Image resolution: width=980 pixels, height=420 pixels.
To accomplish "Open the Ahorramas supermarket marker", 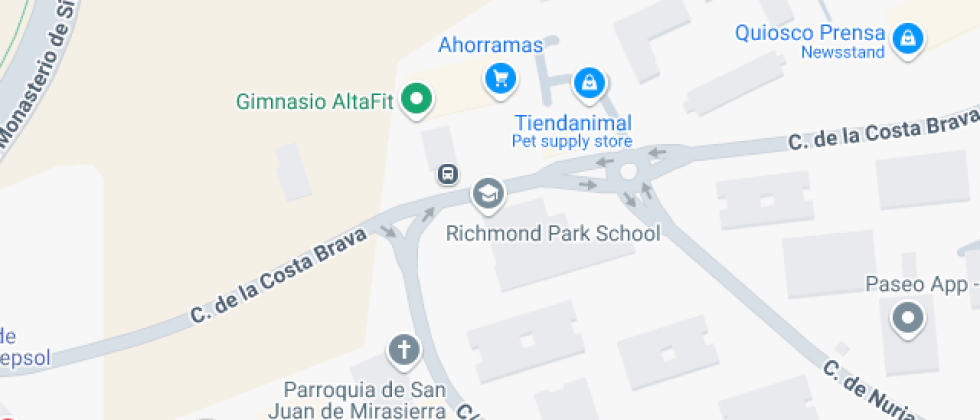I will coord(499,77).
